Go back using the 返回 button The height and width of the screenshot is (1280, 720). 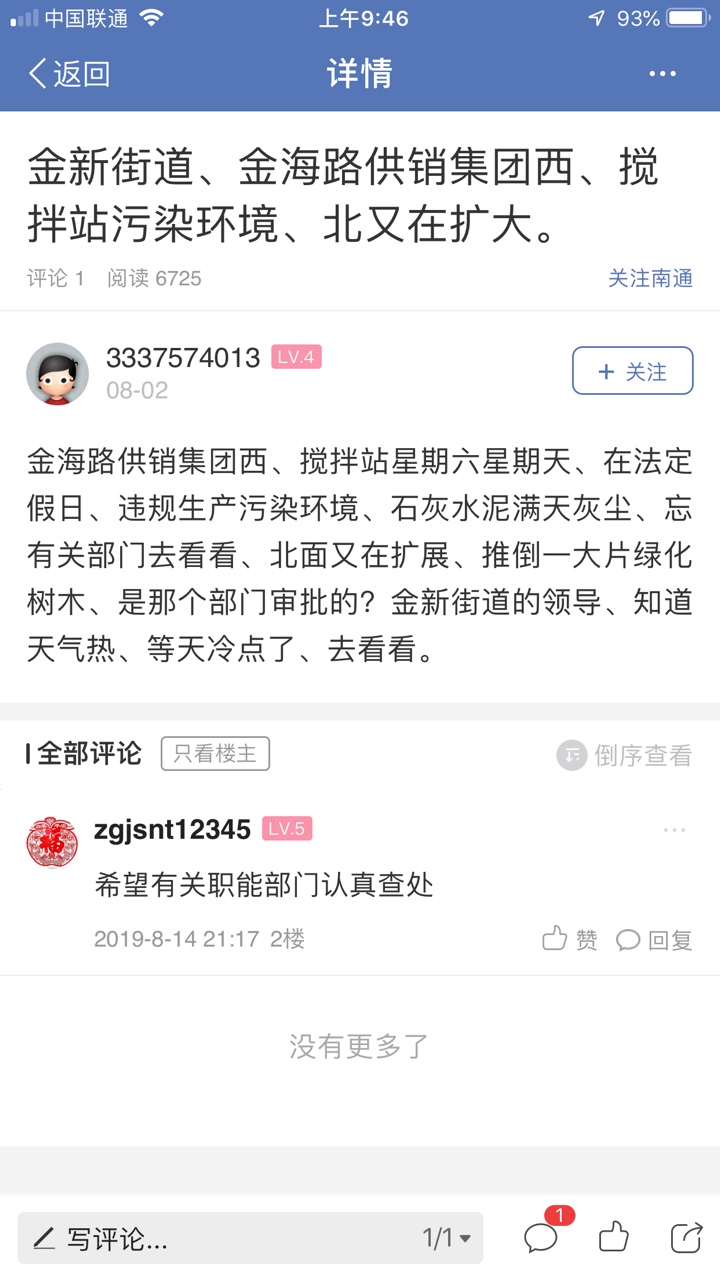[x=68, y=74]
